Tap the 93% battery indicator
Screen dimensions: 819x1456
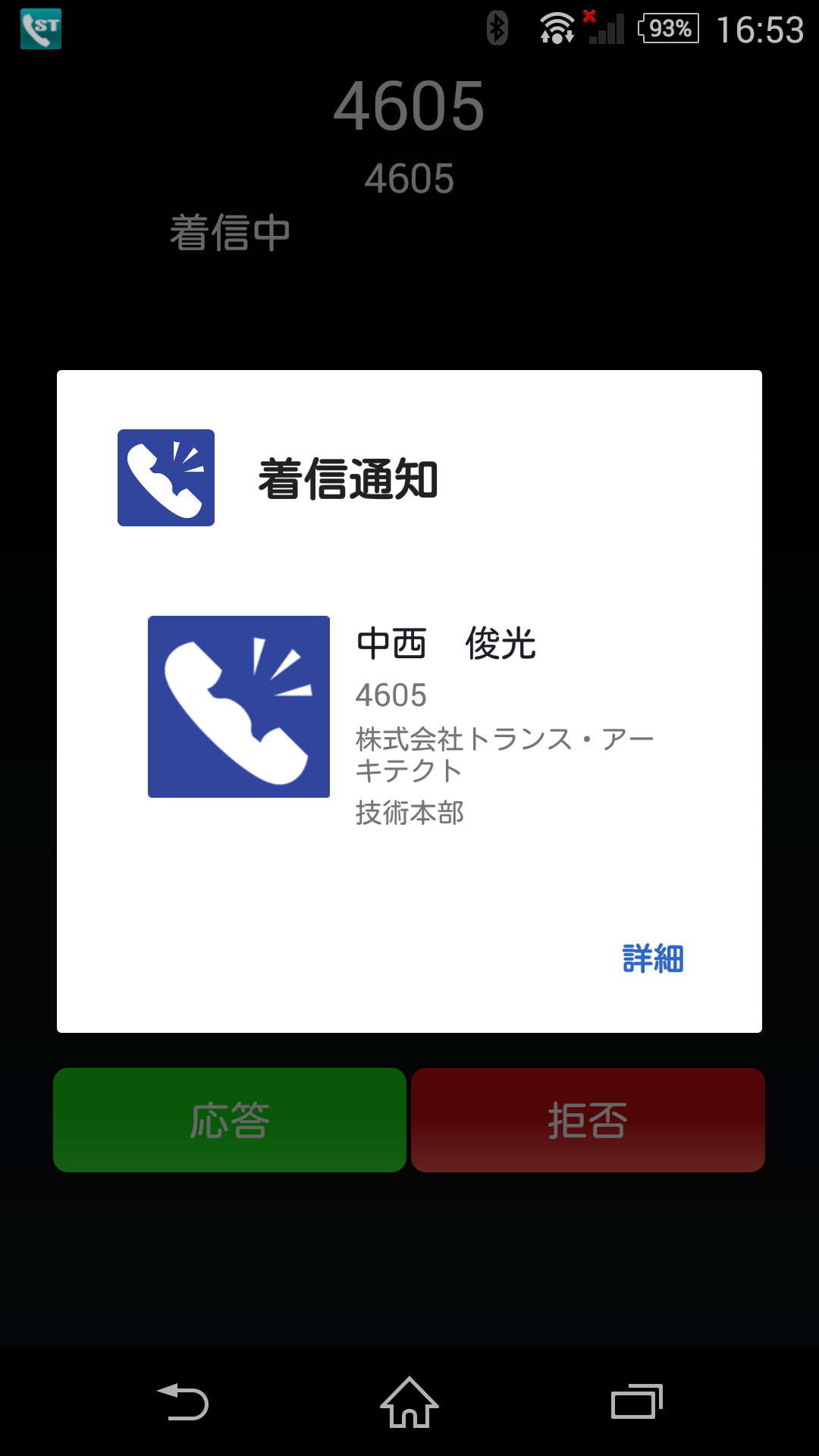click(667, 29)
